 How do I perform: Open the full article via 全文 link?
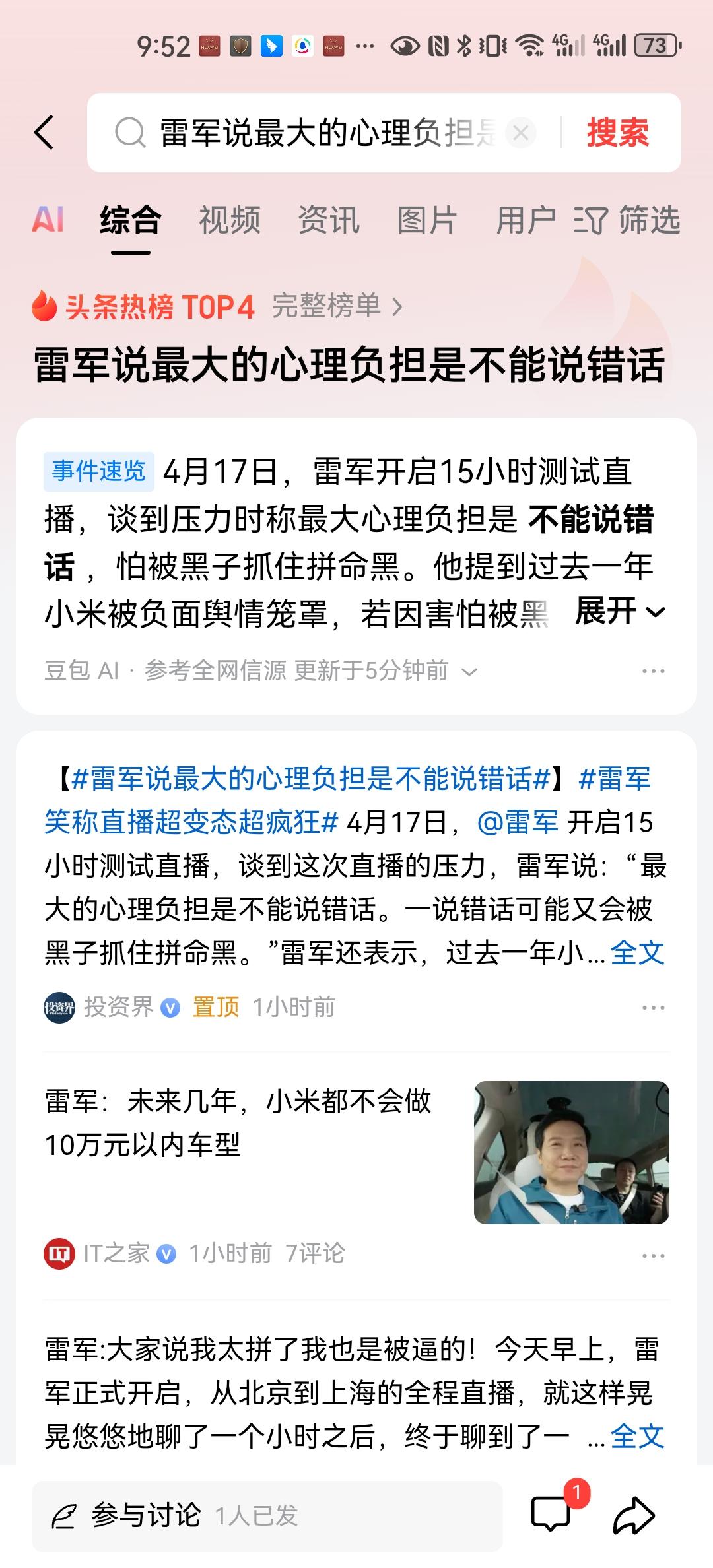(638, 952)
